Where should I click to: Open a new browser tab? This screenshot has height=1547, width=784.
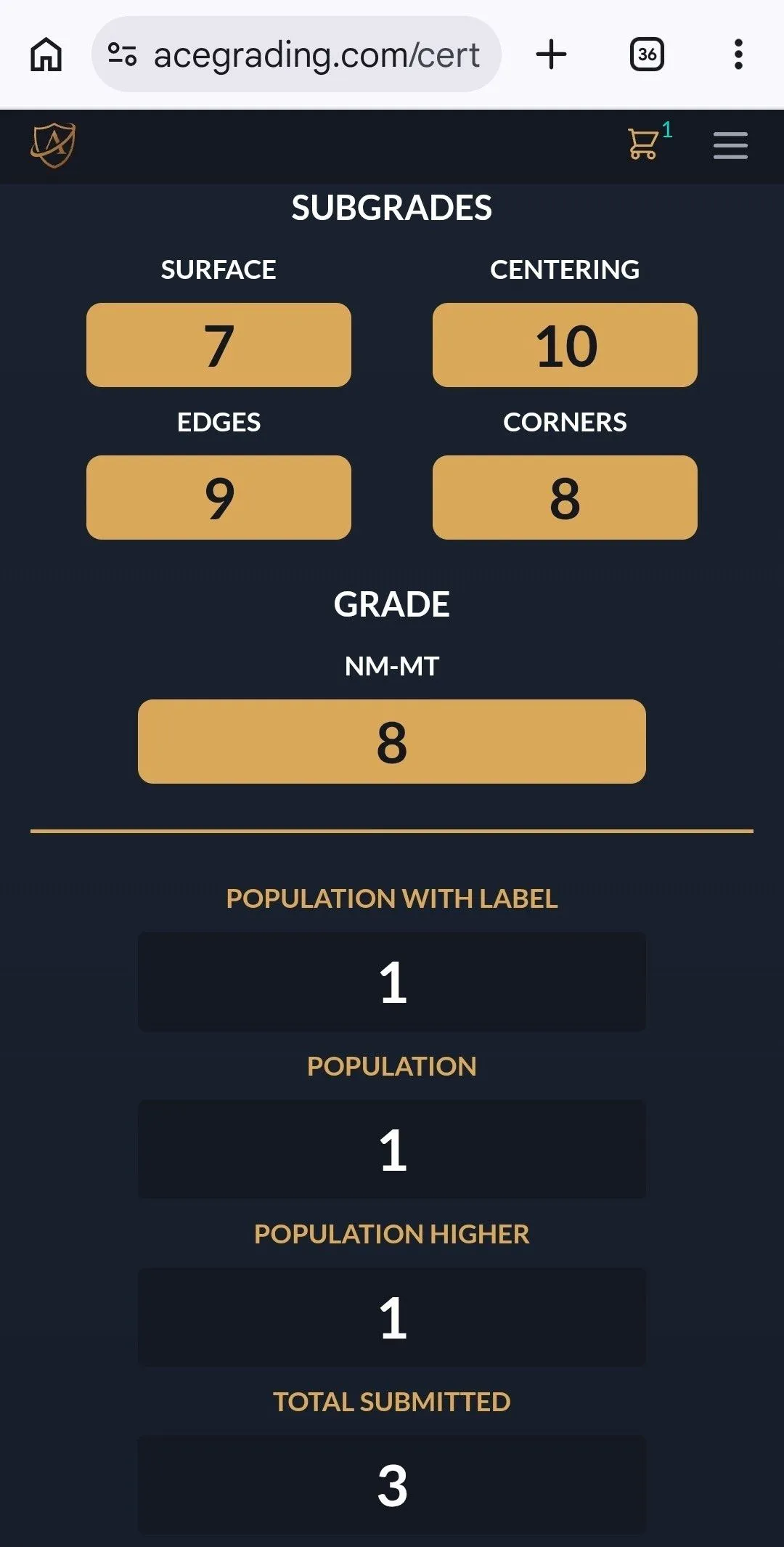coord(551,54)
